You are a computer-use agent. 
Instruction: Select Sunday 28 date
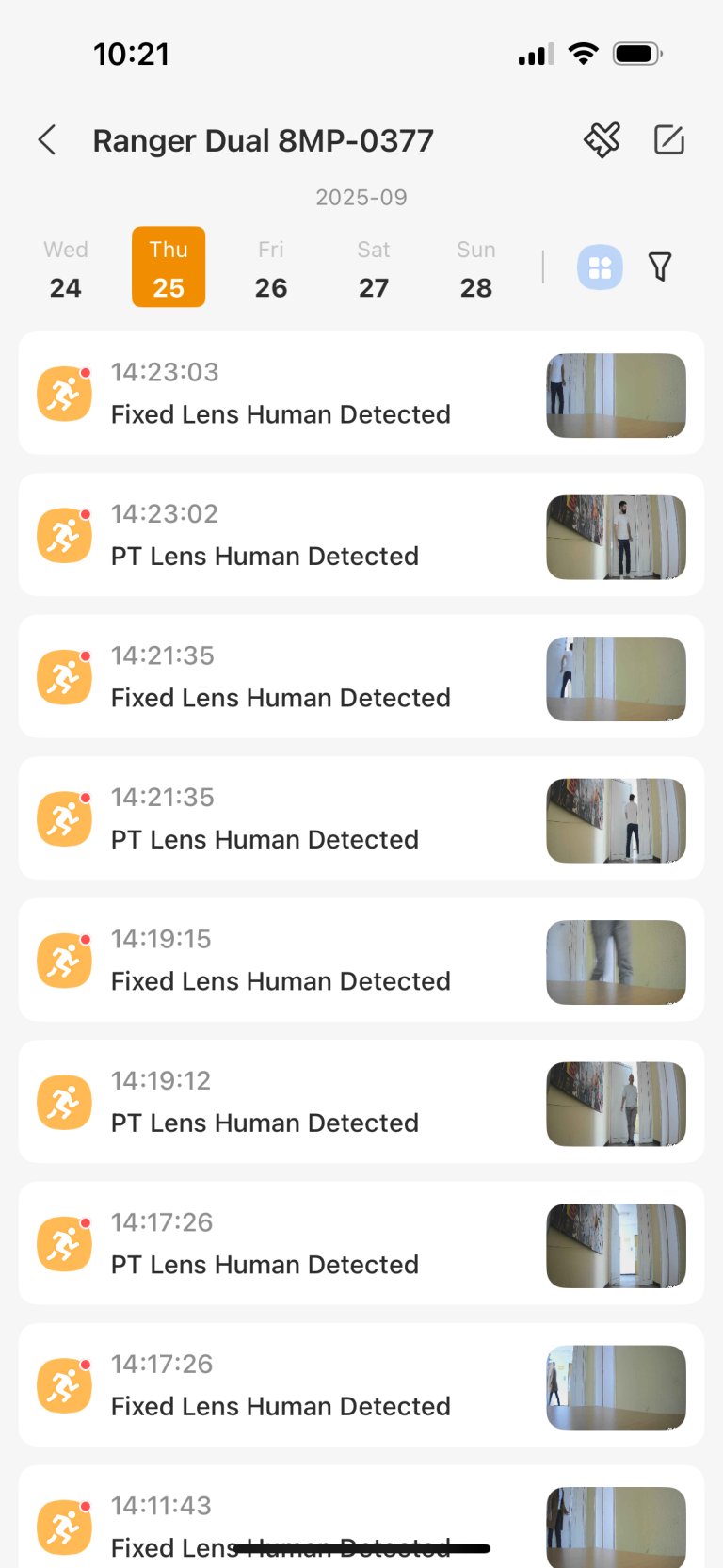click(x=475, y=267)
